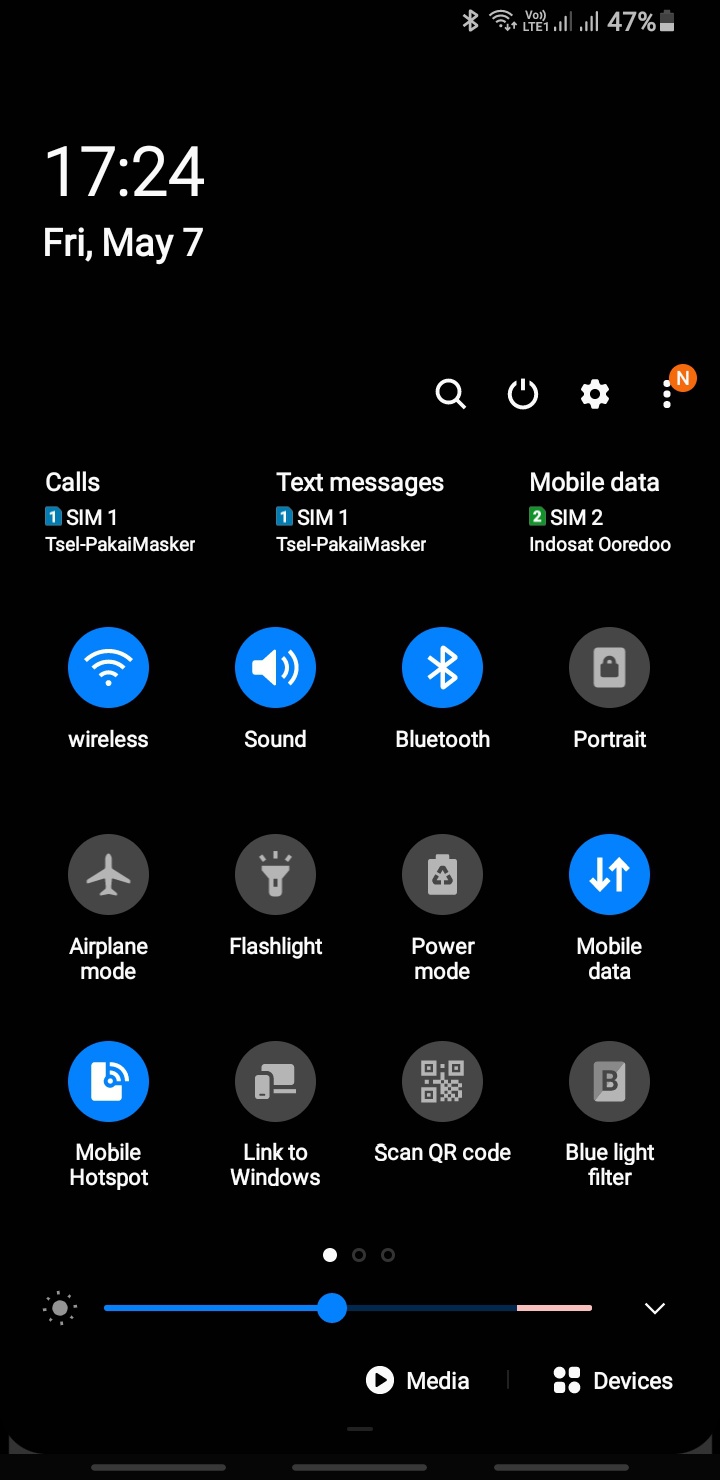Disable Mobile Hotspot
This screenshot has width=720, height=1480.
108,1081
